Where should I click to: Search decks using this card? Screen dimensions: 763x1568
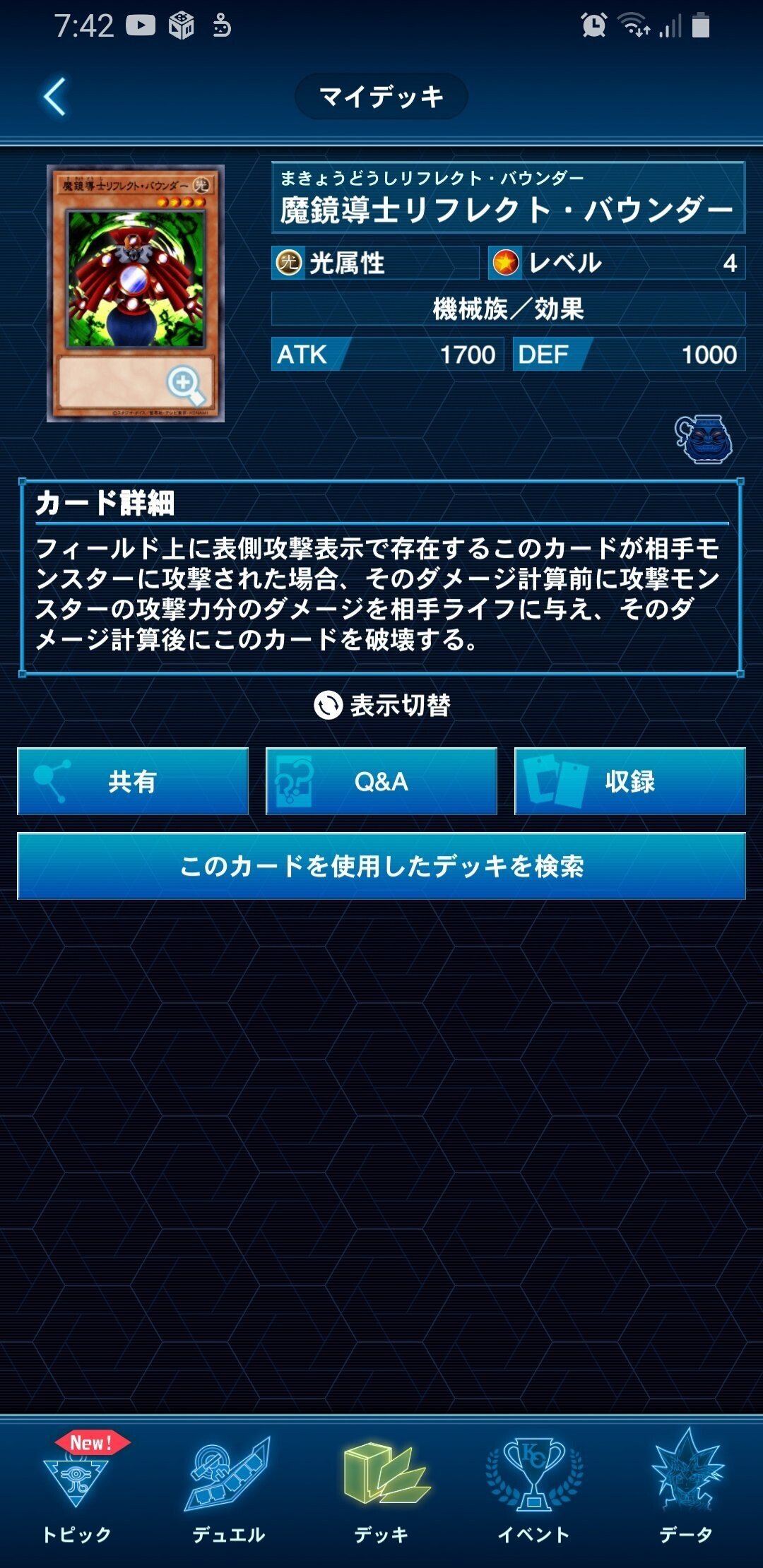coord(381,866)
